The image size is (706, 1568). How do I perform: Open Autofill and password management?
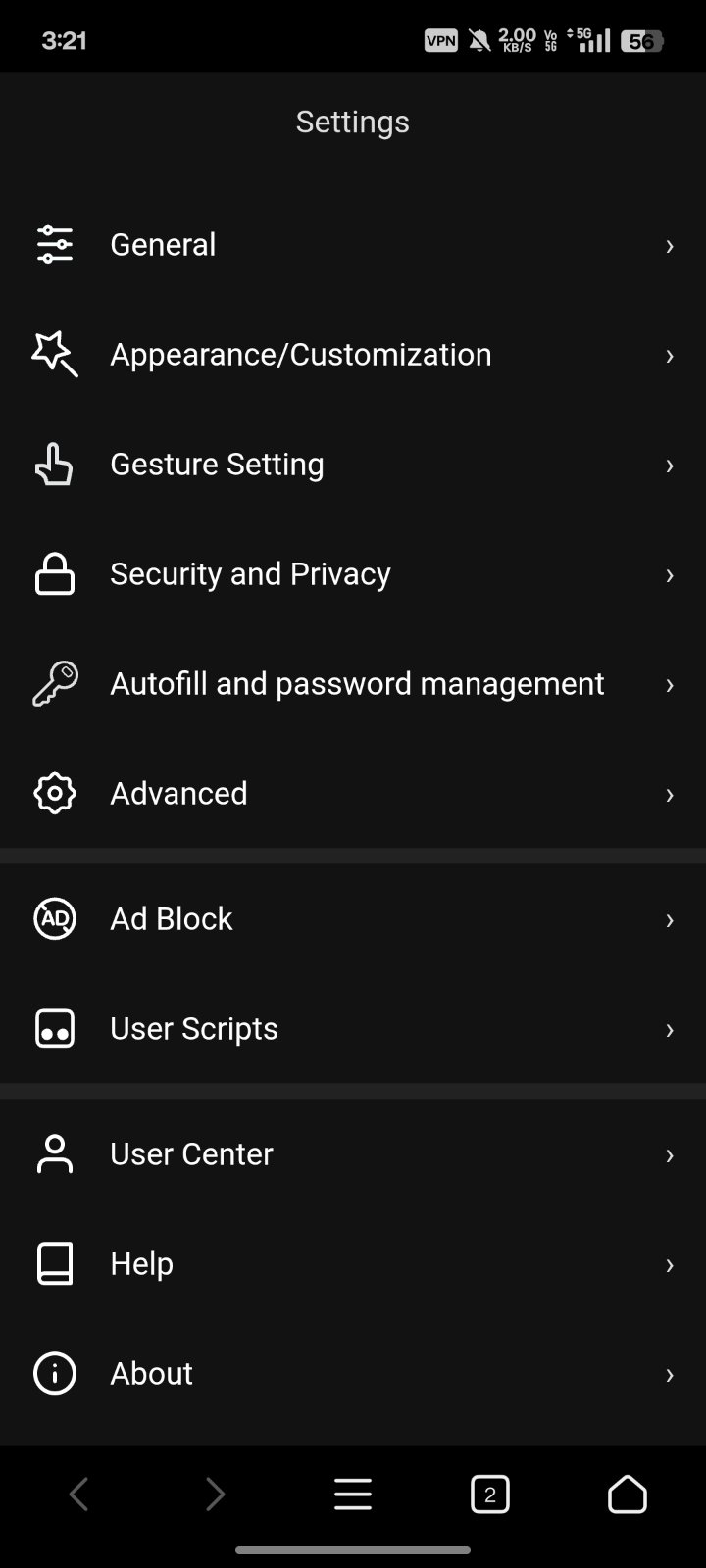point(353,684)
